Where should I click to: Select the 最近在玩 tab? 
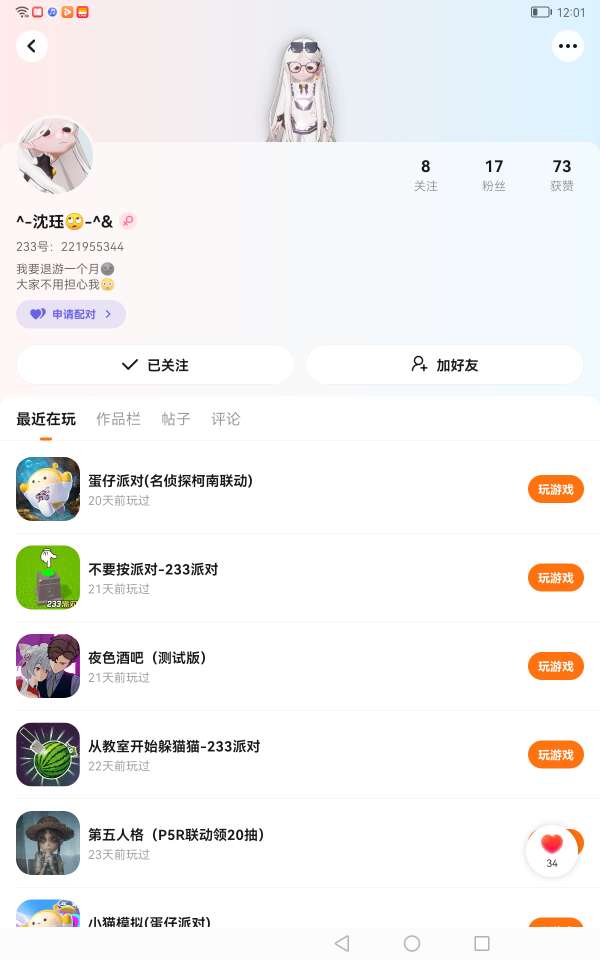[46, 419]
